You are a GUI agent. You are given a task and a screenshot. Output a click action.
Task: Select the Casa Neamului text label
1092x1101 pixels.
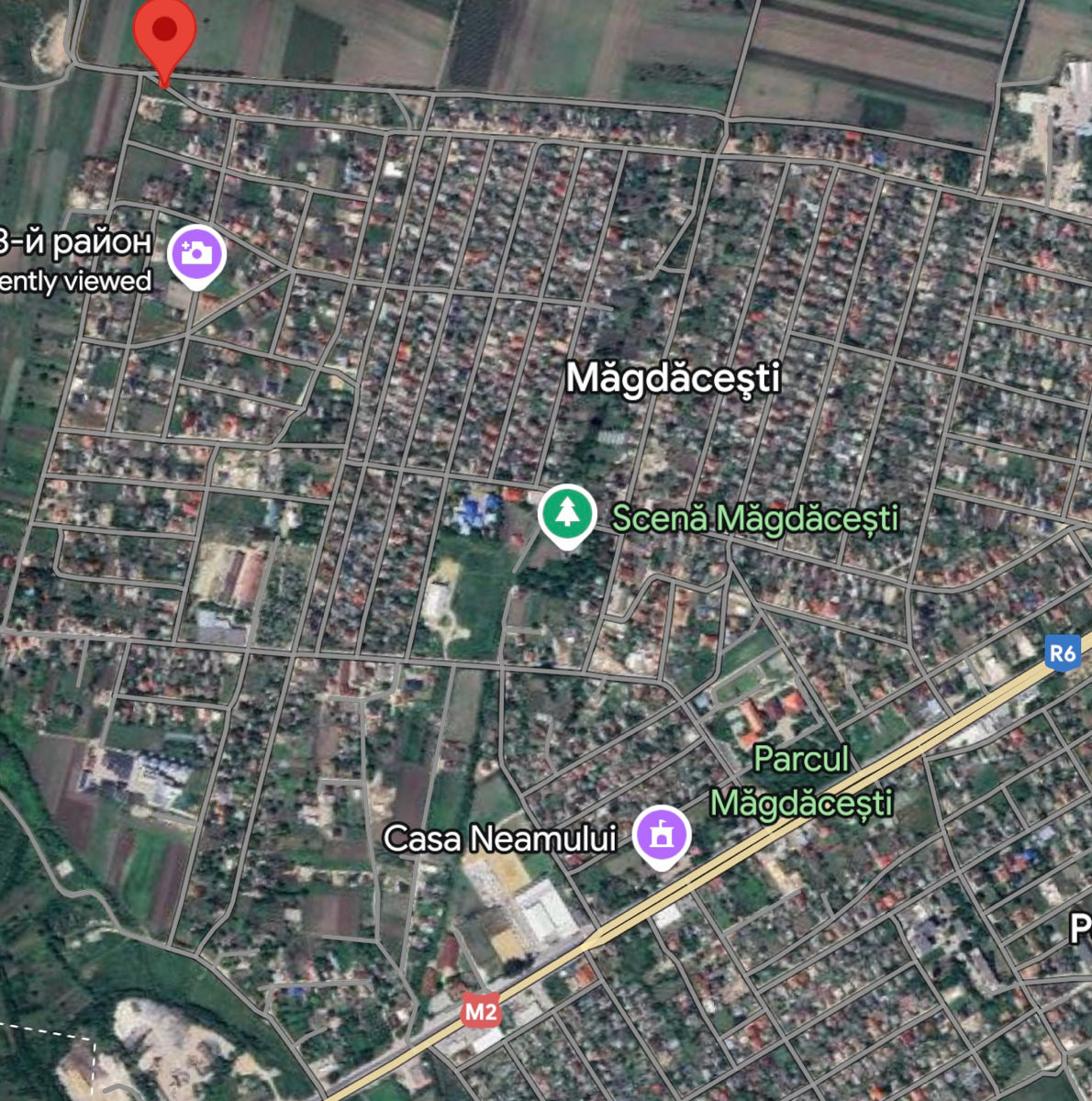[499, 838]
